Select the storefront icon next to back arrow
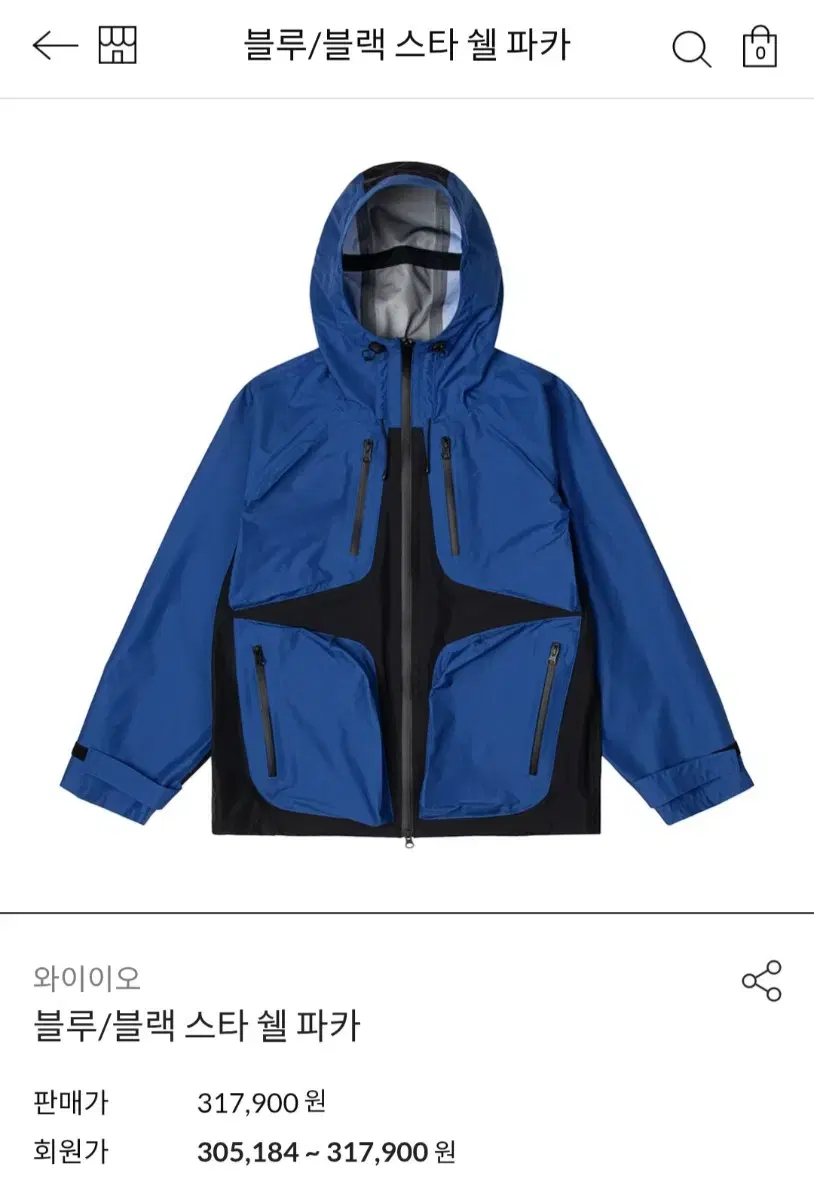 point(116,44)
